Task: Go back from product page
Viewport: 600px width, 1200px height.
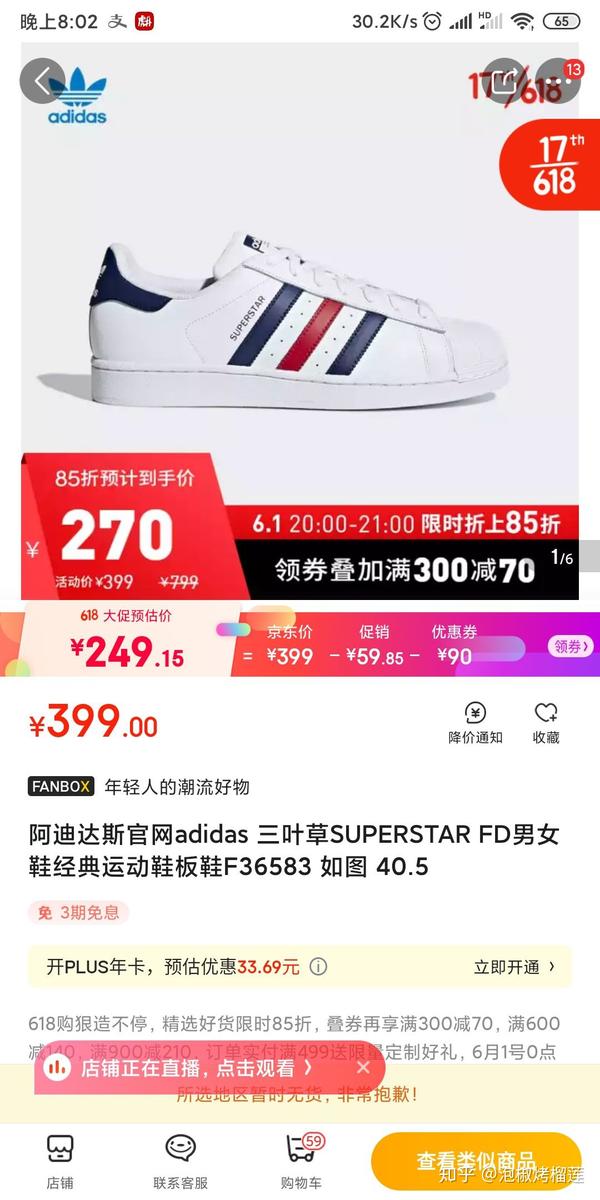Action: pos(42,82)
